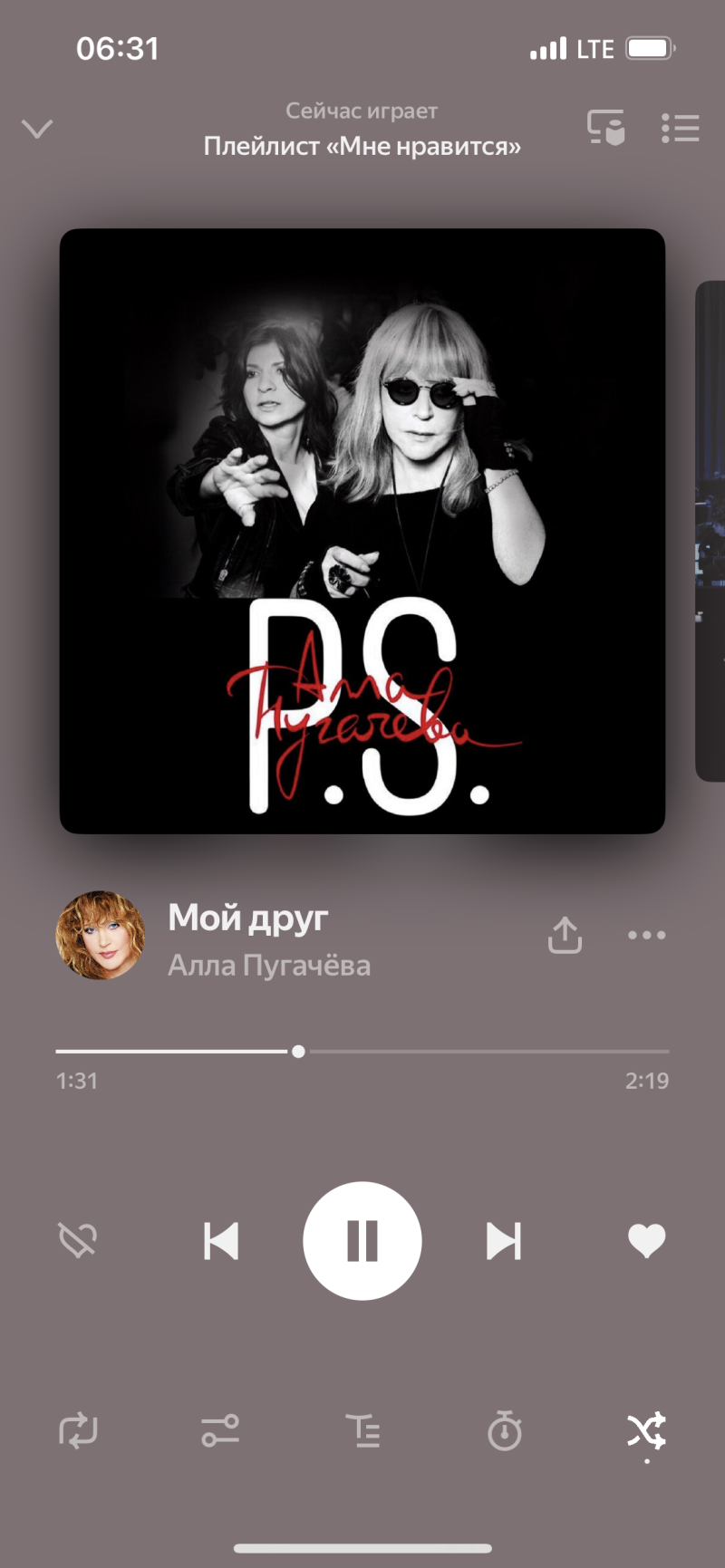The image size is (725, 1568).
Task: Dislike the current track
Action: tap(78, 1240)
